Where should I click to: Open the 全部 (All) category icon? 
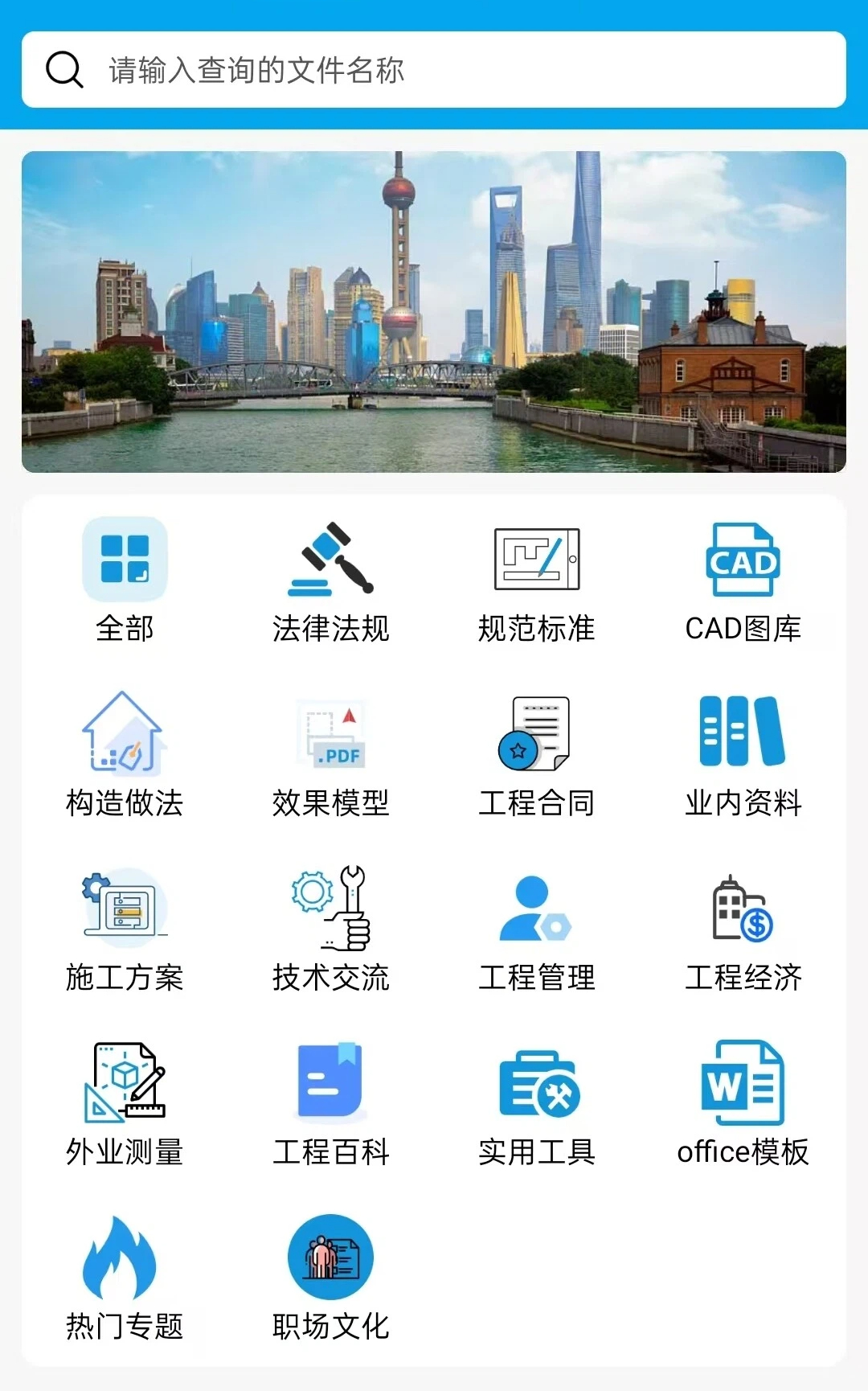click(125, 559)
